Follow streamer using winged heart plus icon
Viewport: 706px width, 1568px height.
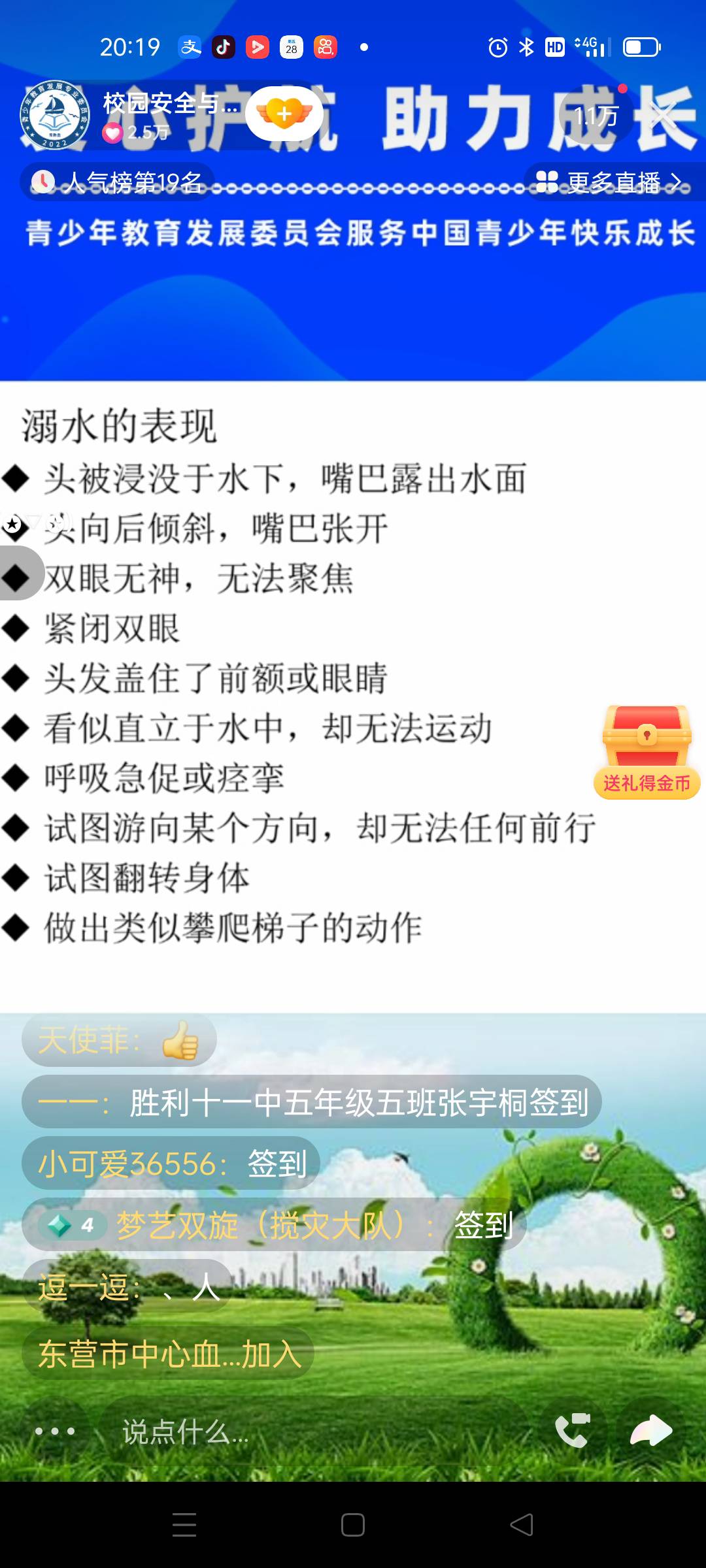[x=284, y=112]
